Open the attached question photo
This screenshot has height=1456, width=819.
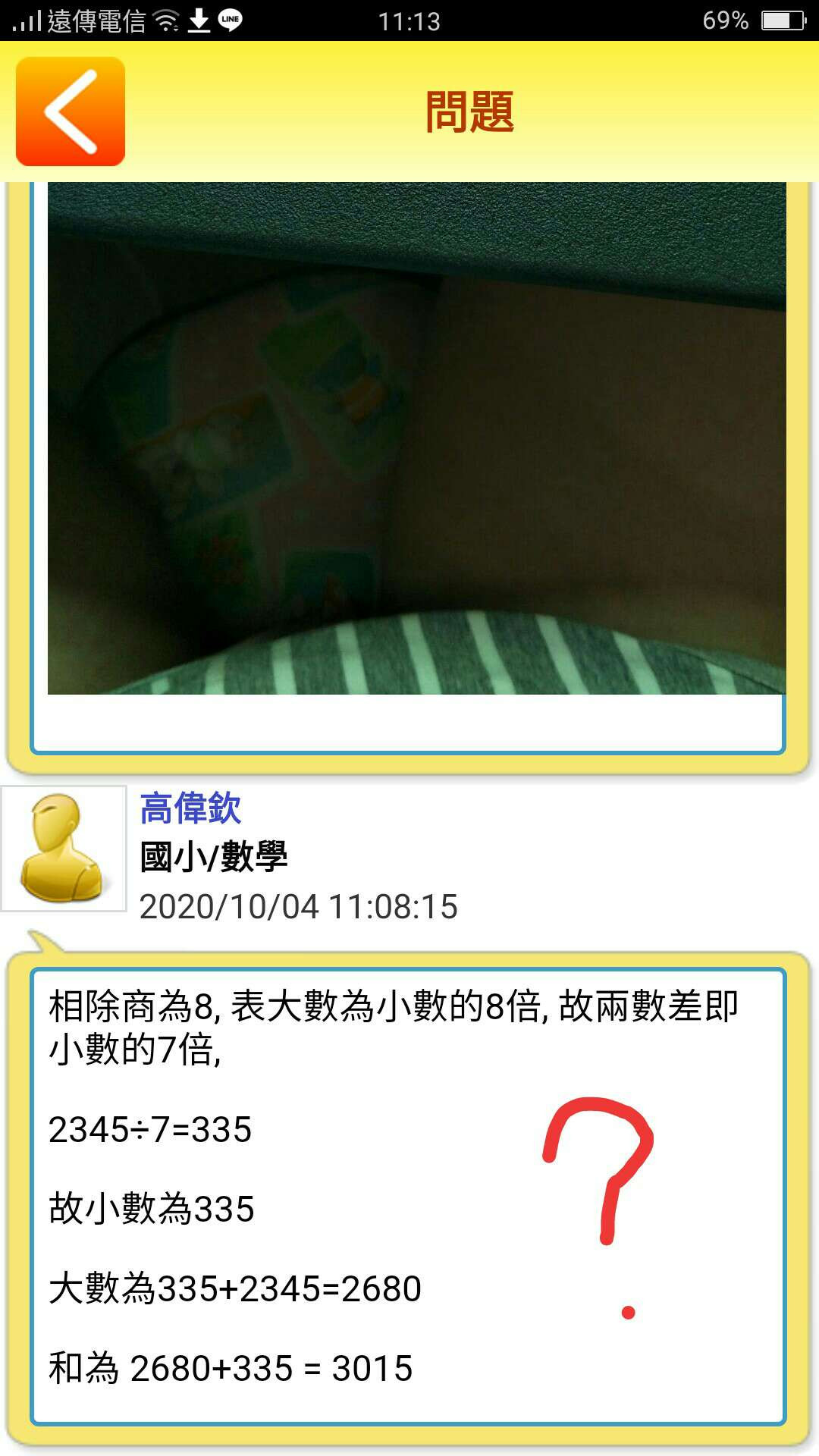click(x=416, y=438)
